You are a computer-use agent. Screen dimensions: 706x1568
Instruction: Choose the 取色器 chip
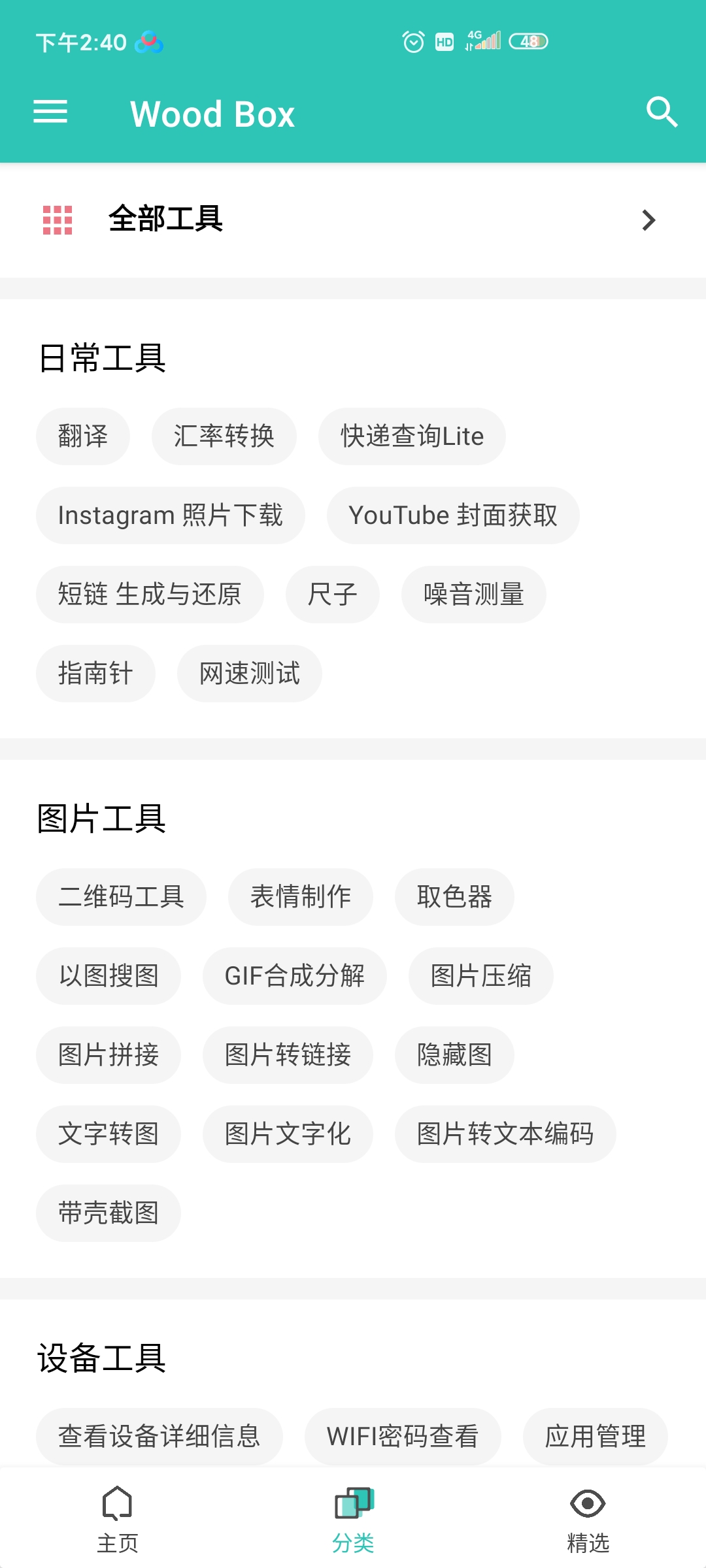click(454, 897)
